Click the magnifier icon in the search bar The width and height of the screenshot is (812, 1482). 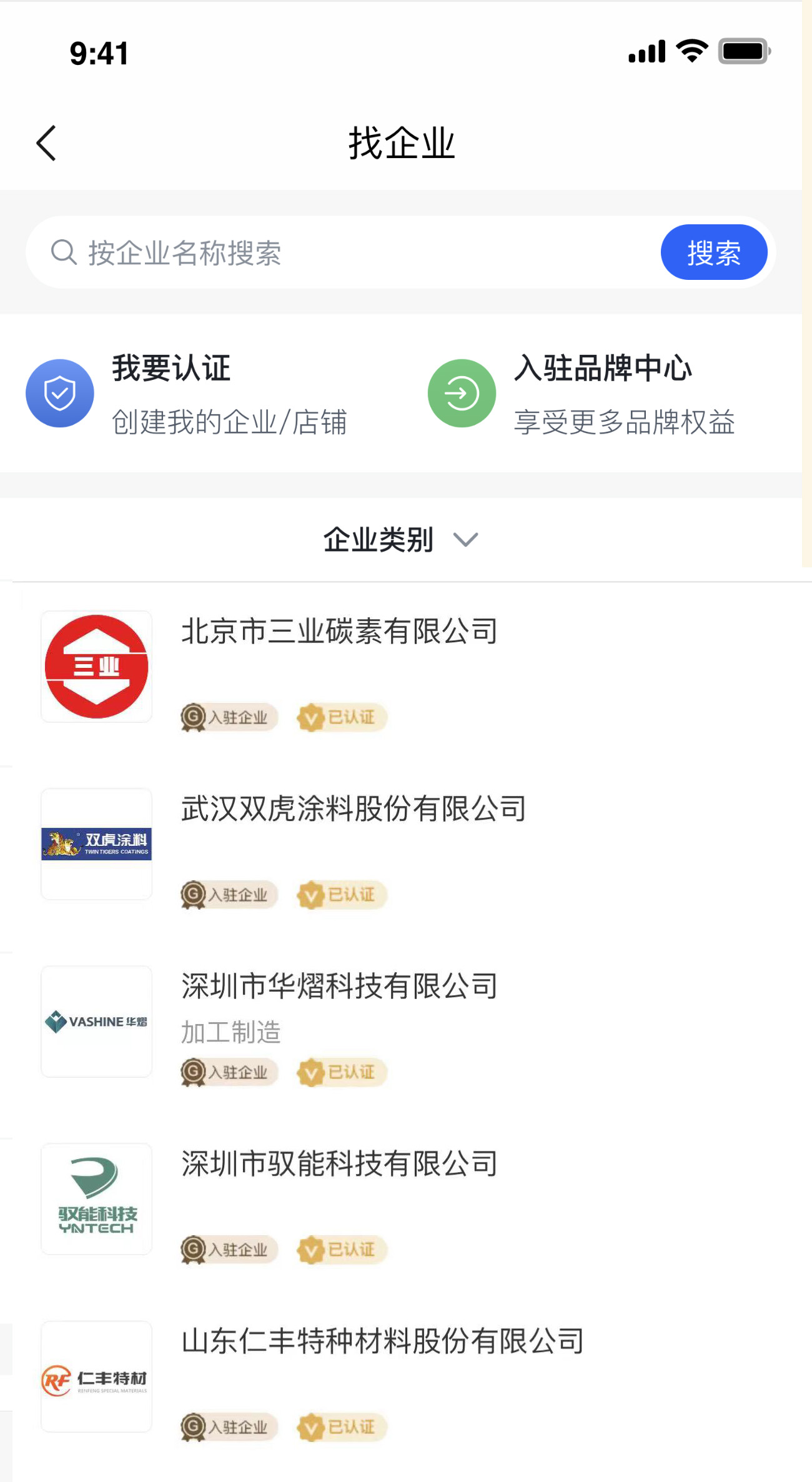point(62,252)
